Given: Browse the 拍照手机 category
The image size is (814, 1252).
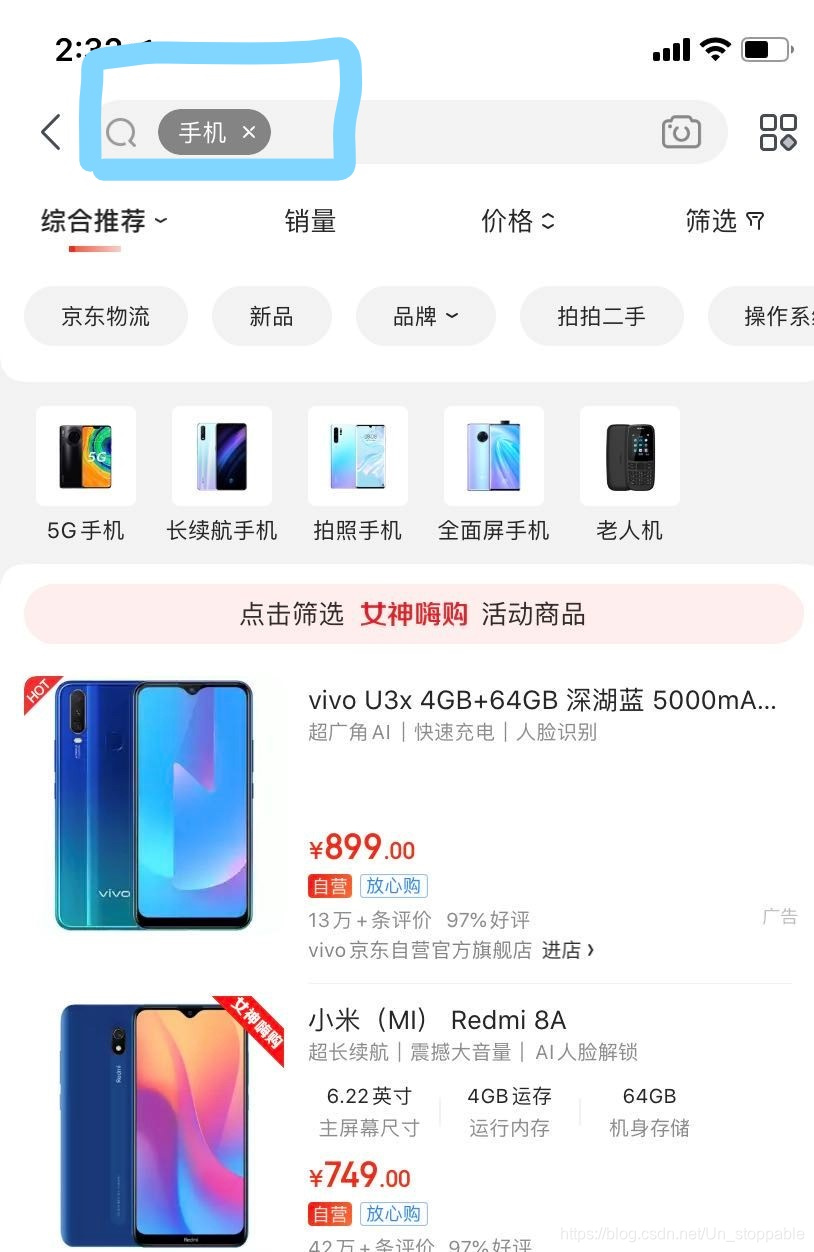Looking at the screenshot, I should (358, 472).
